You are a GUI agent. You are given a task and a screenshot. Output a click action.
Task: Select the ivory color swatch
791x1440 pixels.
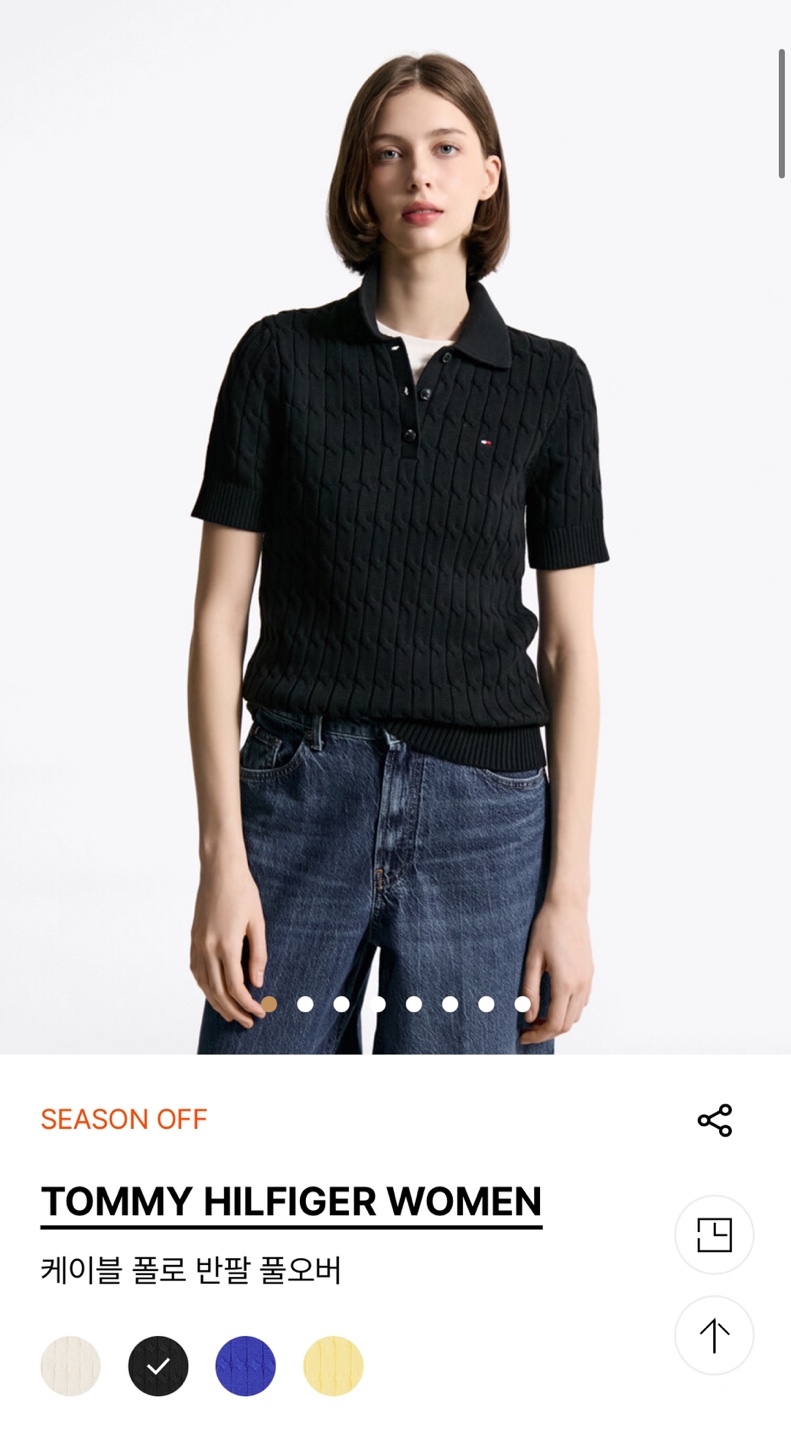point(71,1366)
